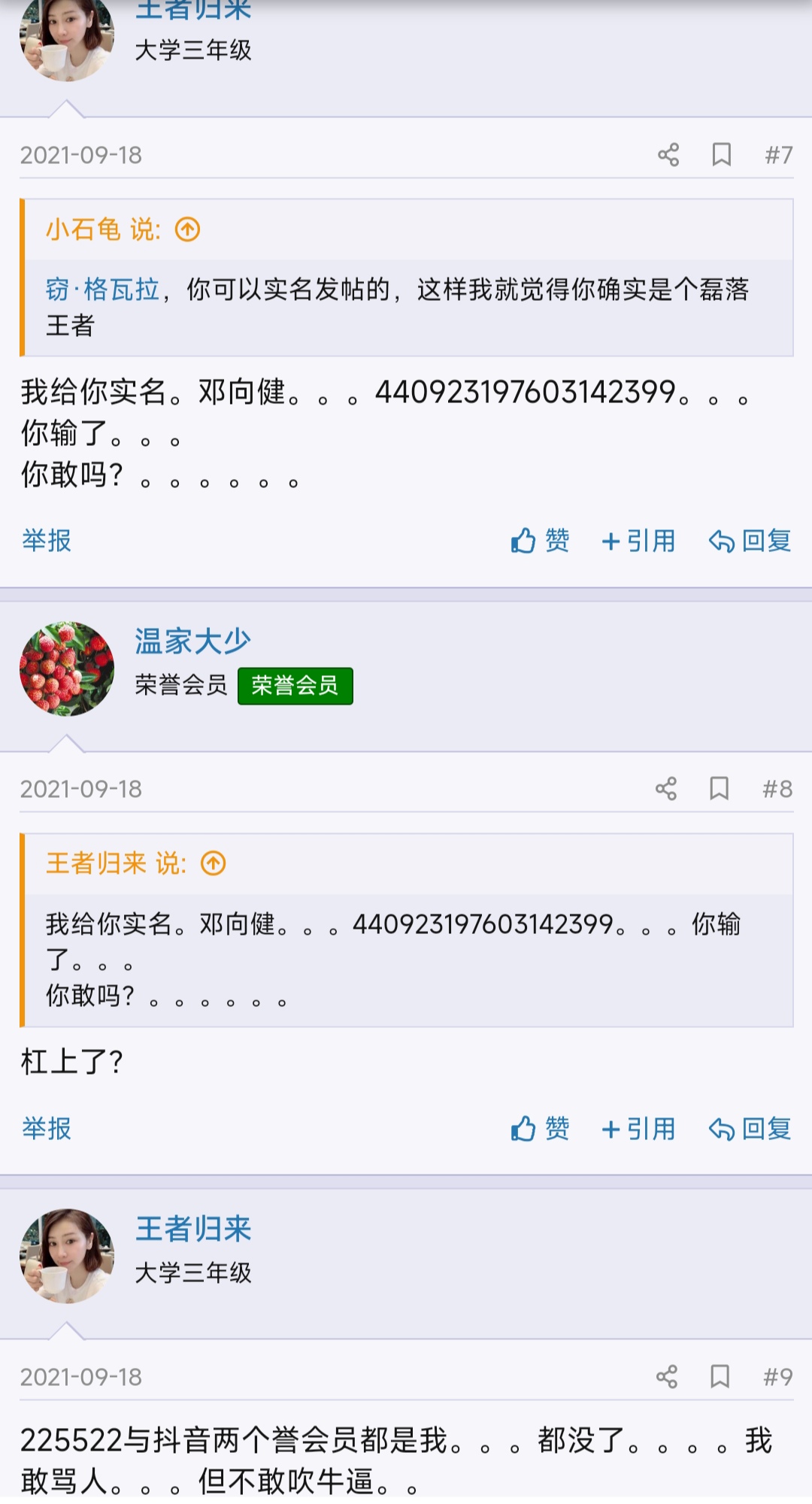
Task: View 温家大少's lychee avatar profile
Action: pos(67,669)
